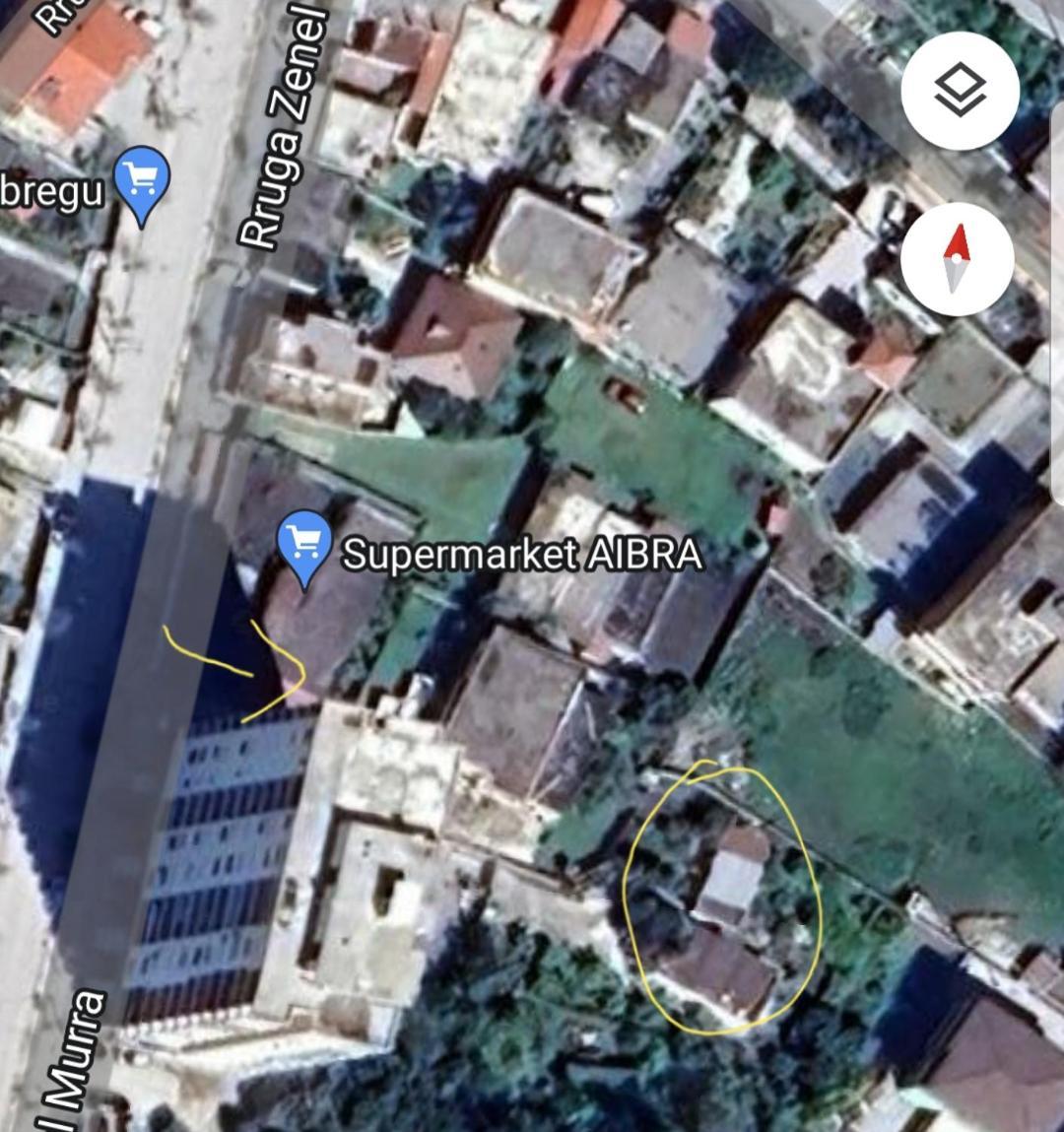Select the shop pin labeled bregu
Viewport: 1064px width, 1132px height.
click(x=142, y=182)
